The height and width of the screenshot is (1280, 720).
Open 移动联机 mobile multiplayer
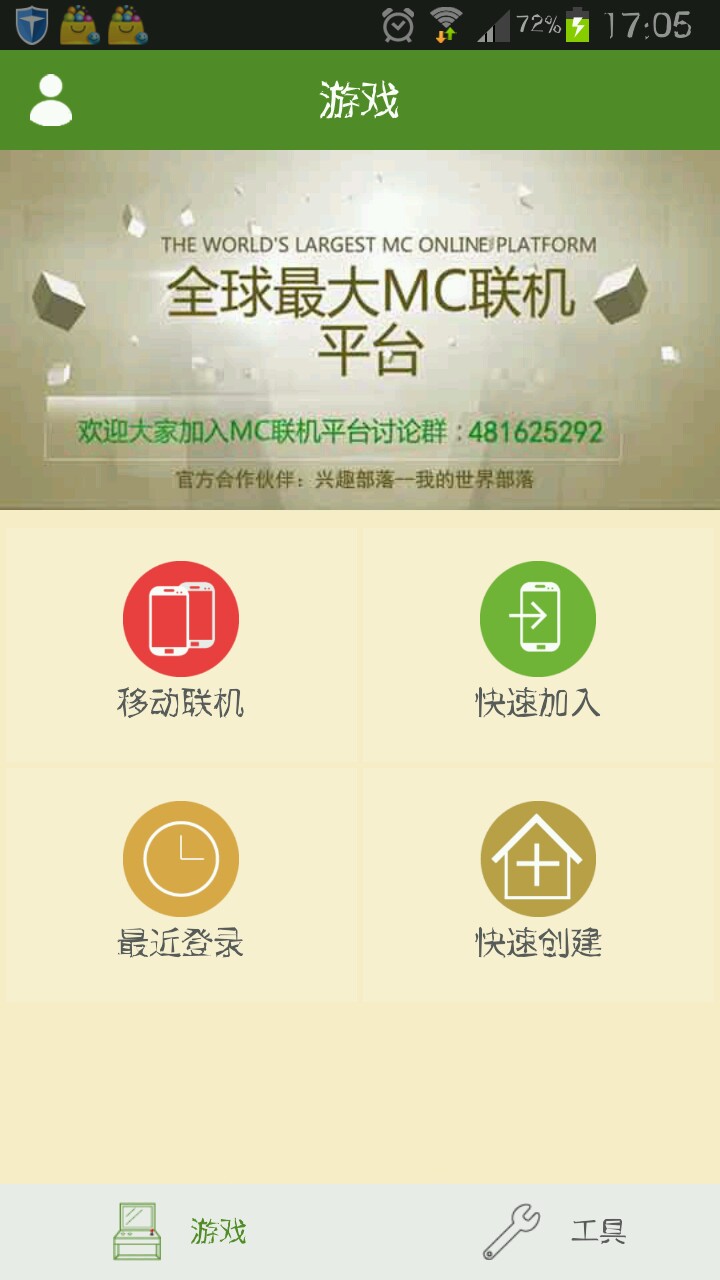point(181,640)
